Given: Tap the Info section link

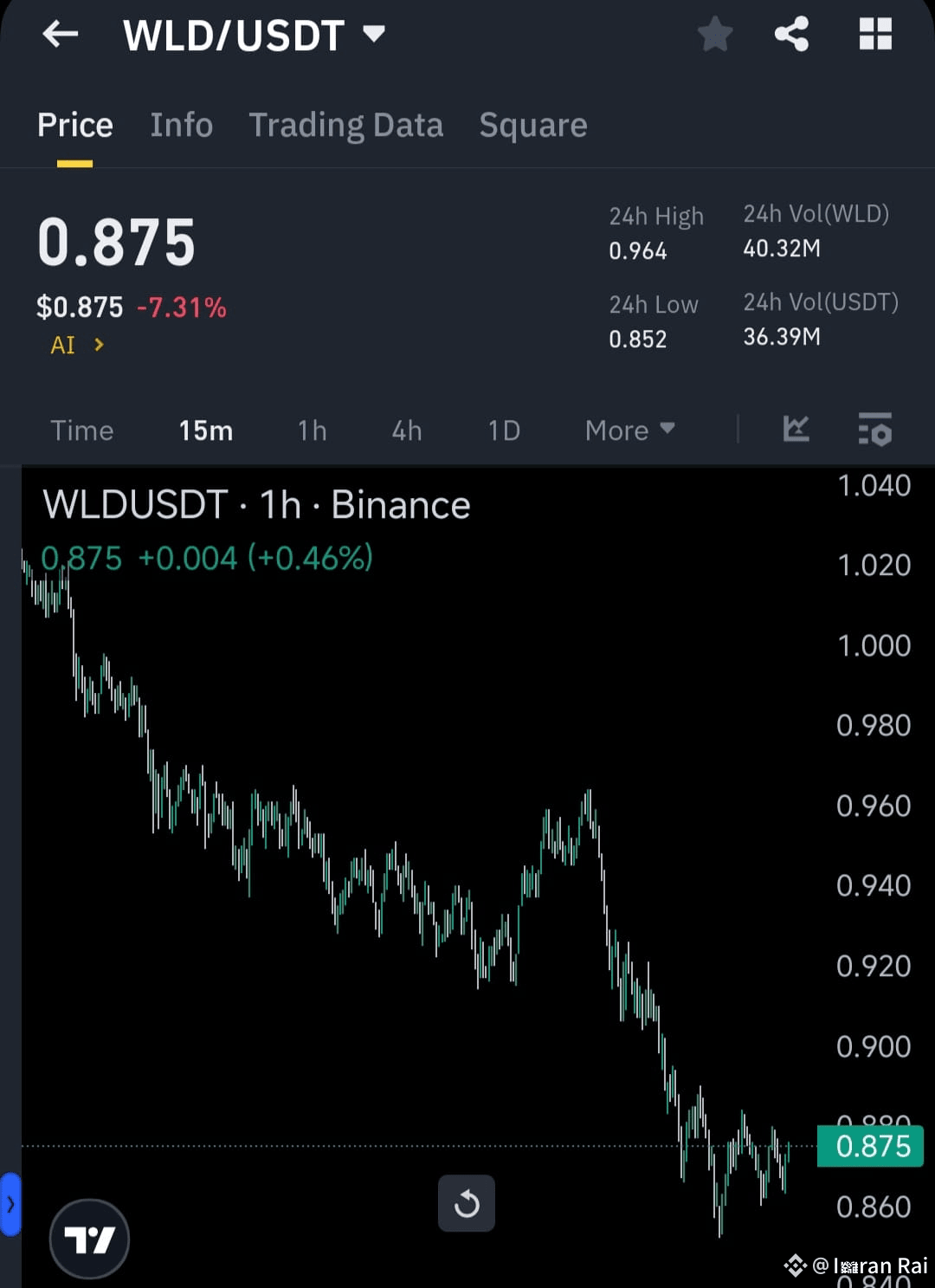Looking at the screenshot, I should tap(181, 125).
